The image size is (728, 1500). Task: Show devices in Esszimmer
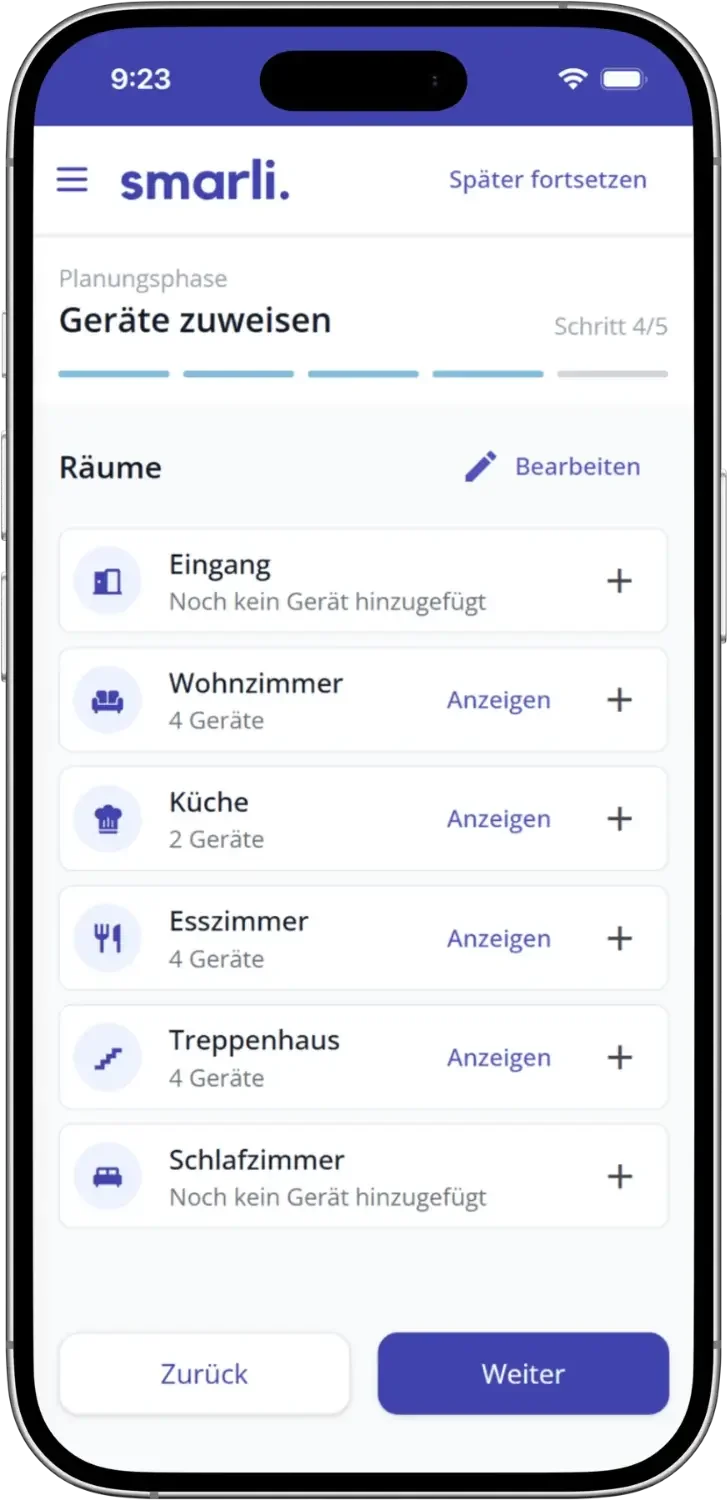498,939
